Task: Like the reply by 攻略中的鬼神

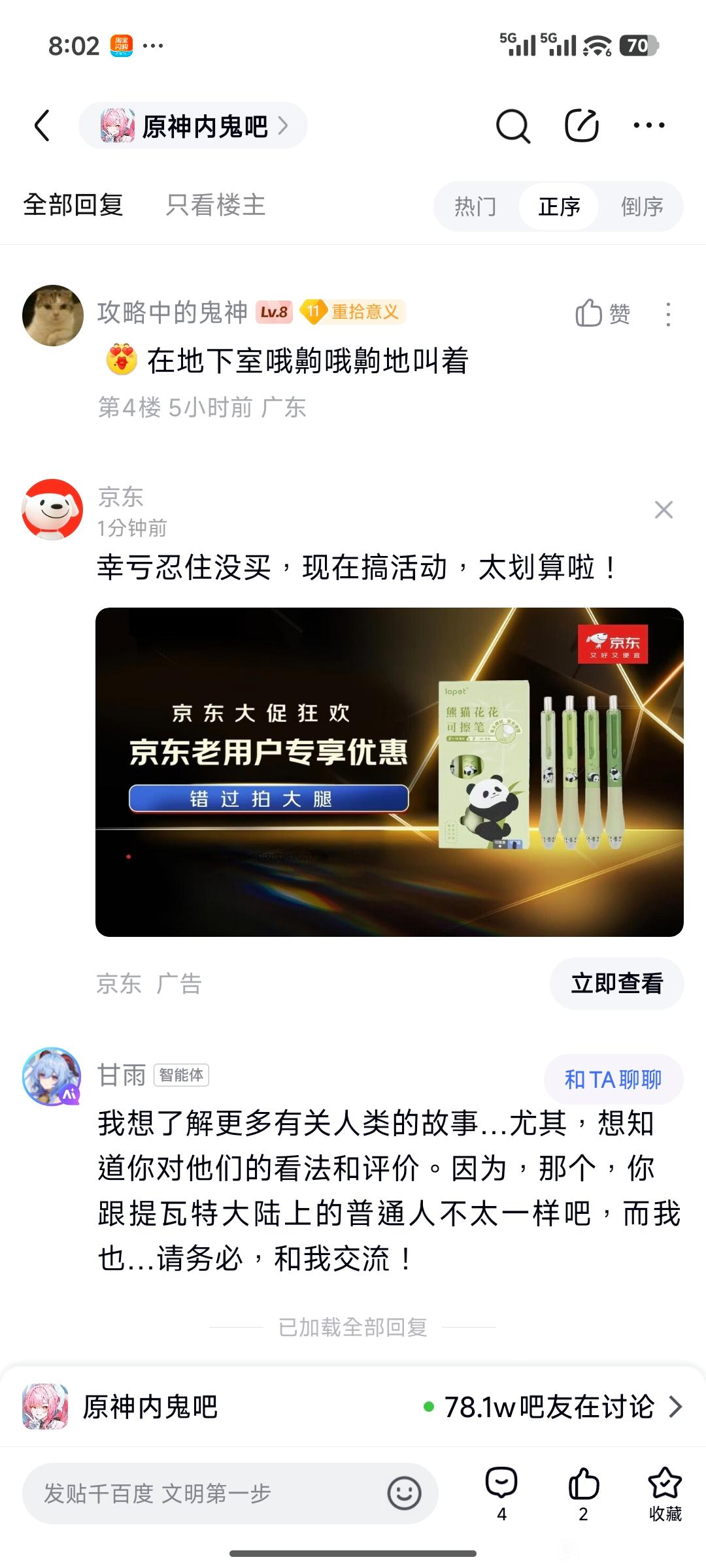Action: pos(602,314)
